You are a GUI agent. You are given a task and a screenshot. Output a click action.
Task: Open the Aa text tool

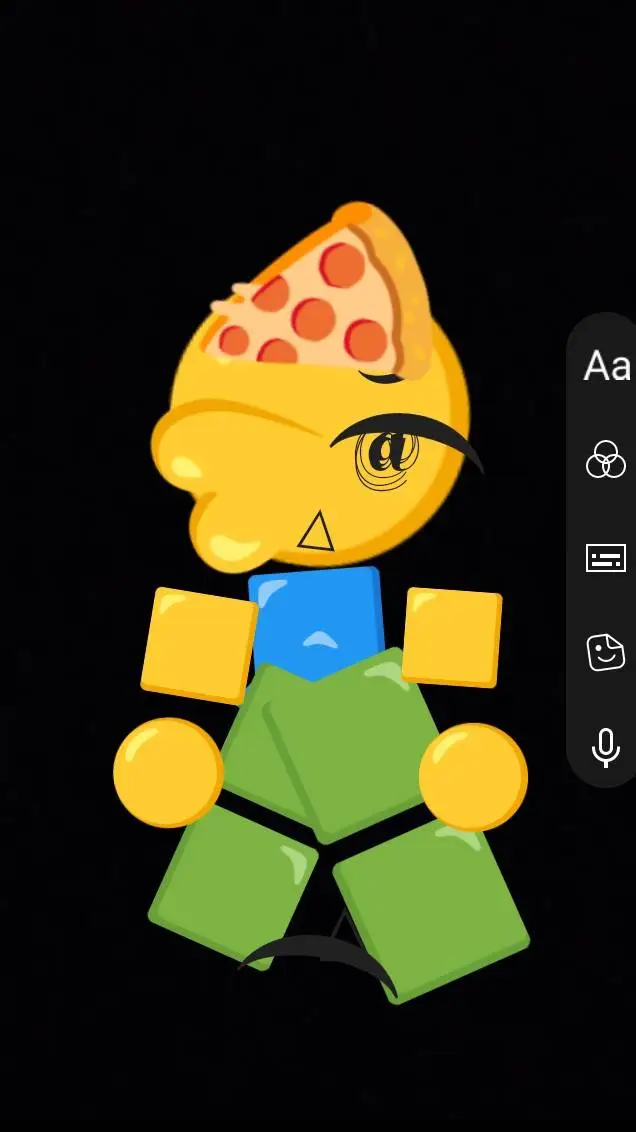(606, 366)
